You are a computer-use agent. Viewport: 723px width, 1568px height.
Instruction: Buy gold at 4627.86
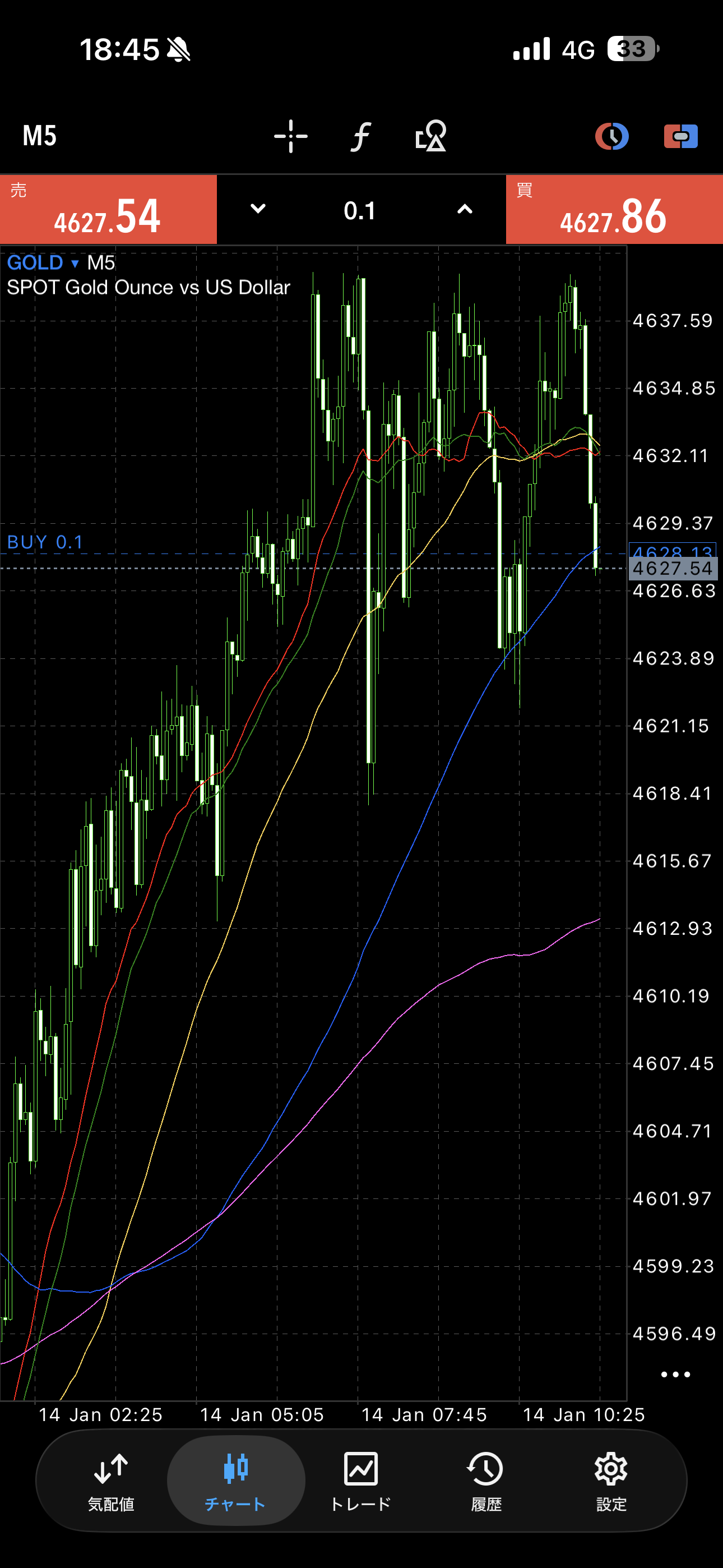614,210
